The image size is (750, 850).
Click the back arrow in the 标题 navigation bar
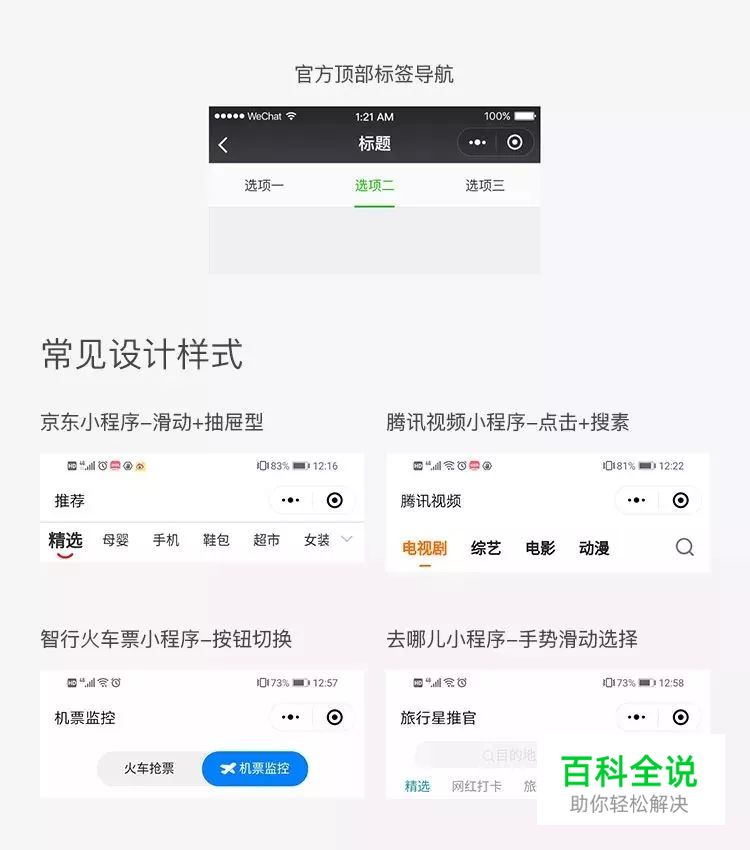click(224, 142)
